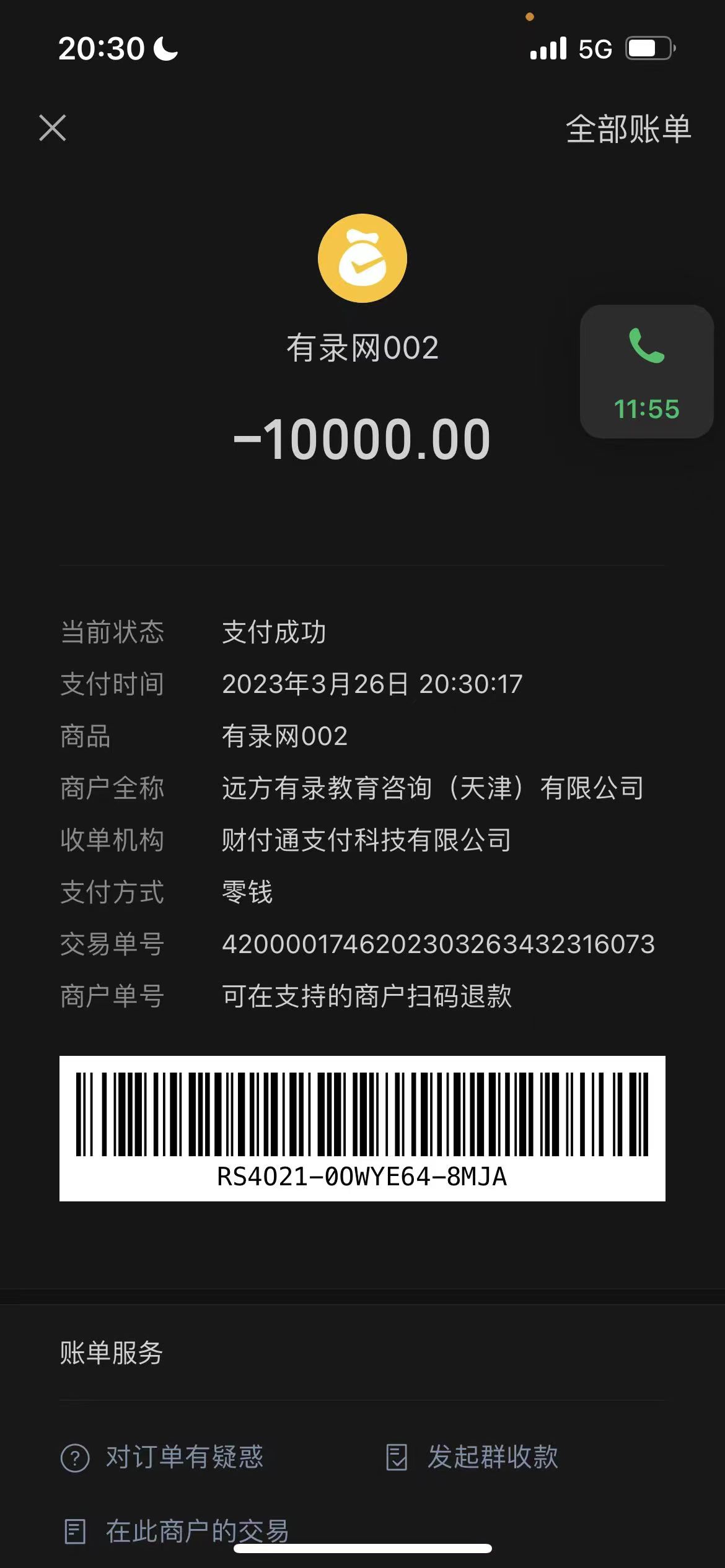Open 全部账单 all bills
Image resolution: width=725 pixels, height=1568 pixels.
tap(628, 129)
